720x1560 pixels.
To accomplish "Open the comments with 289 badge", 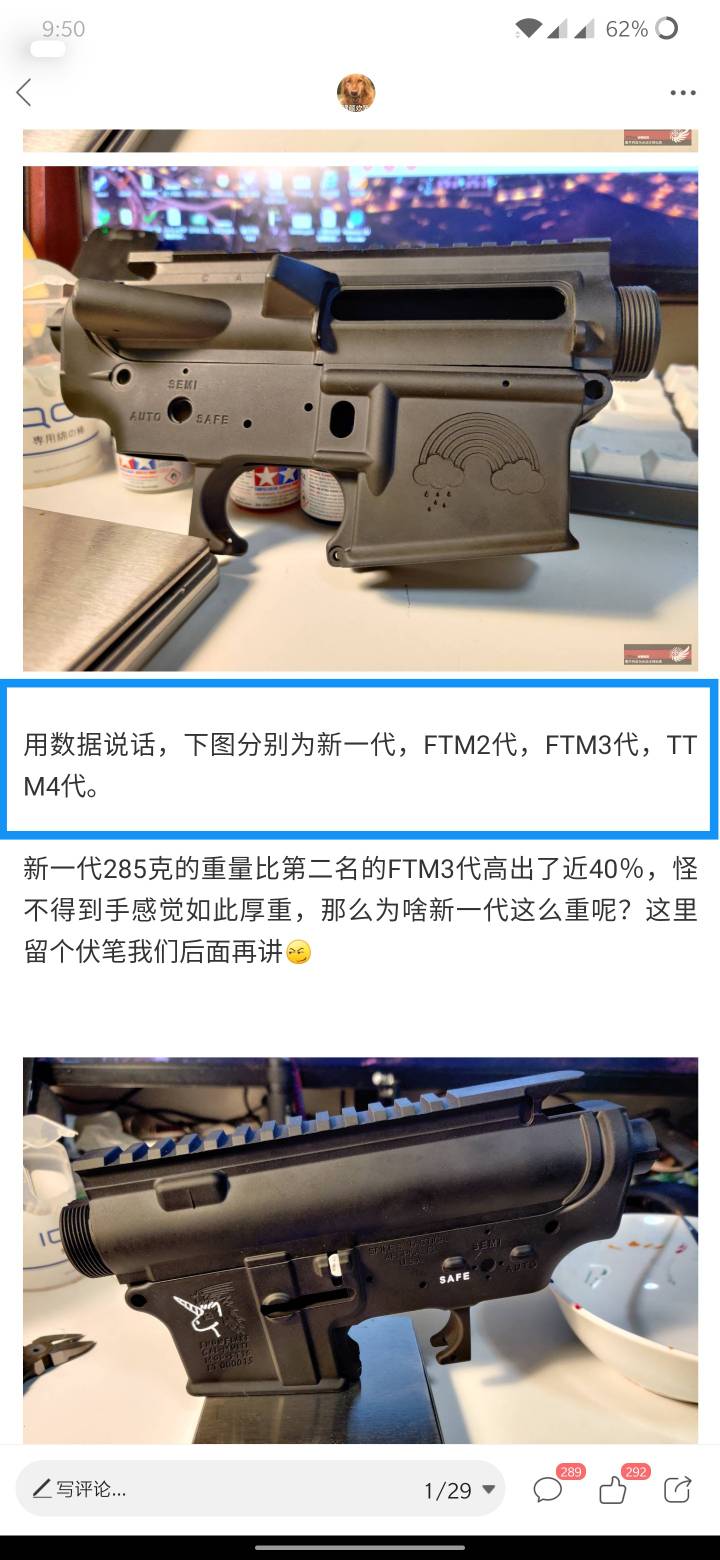I will (548, 1490).
